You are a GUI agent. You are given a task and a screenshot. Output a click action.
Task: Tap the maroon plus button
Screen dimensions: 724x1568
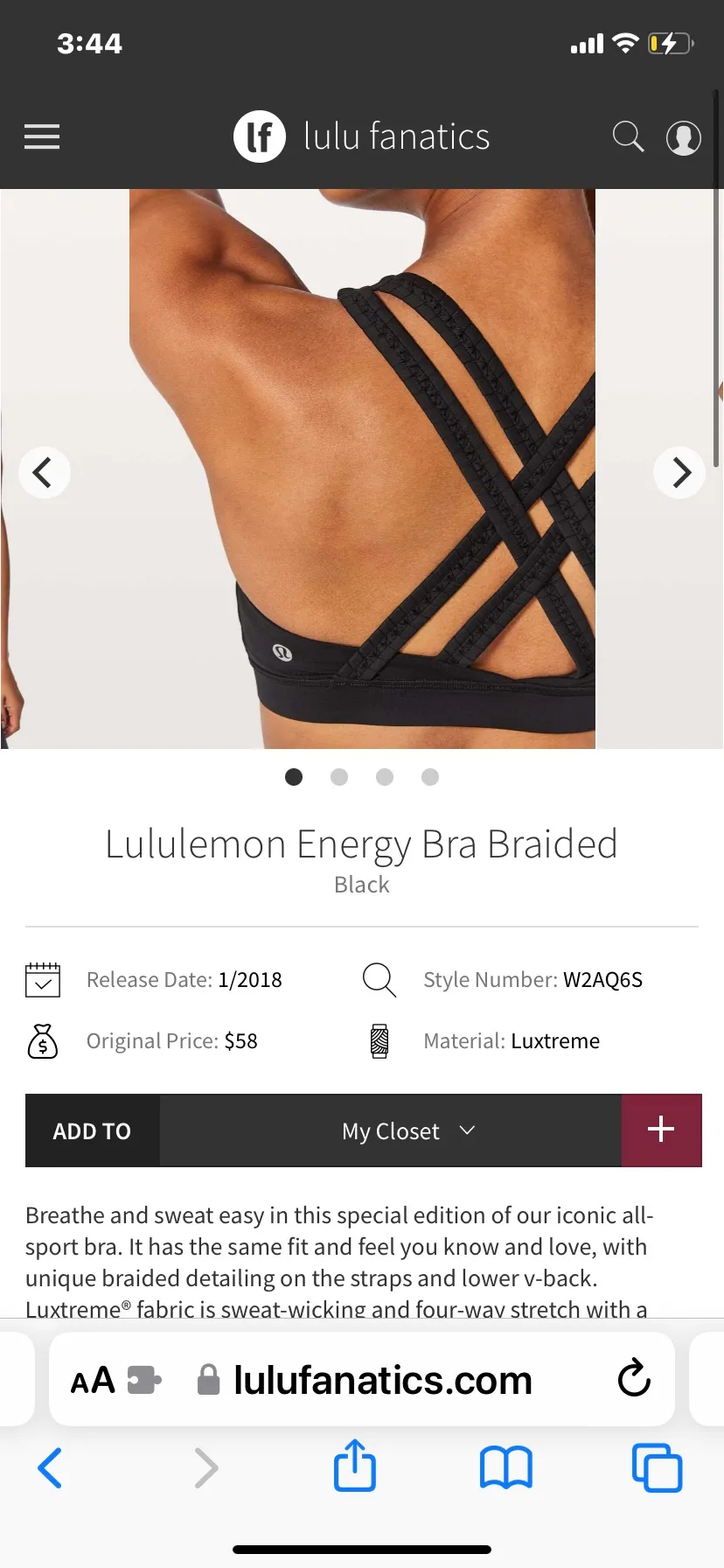coord(661,1130)
